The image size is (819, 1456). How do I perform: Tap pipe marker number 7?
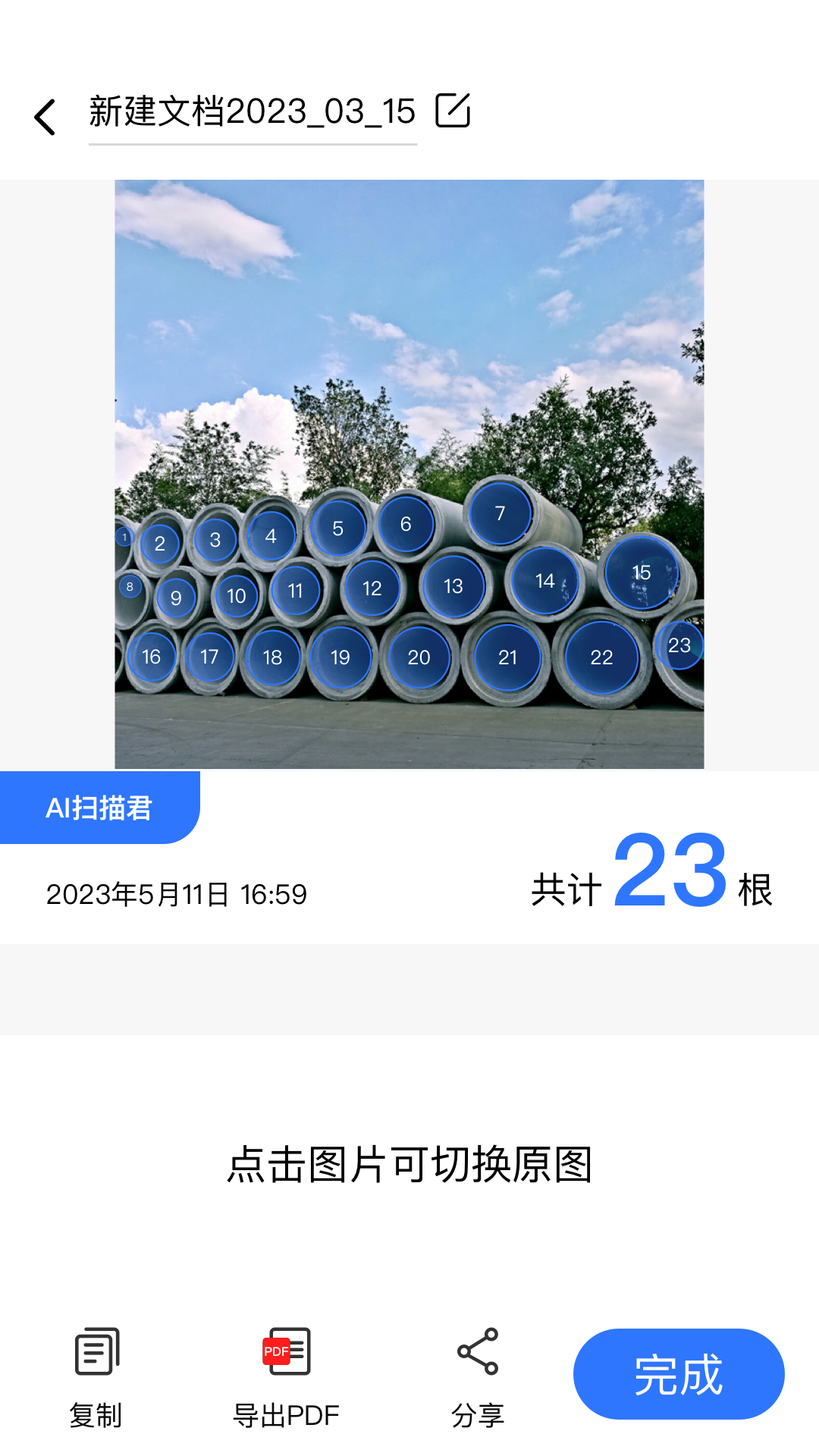(x=500, y=513)
